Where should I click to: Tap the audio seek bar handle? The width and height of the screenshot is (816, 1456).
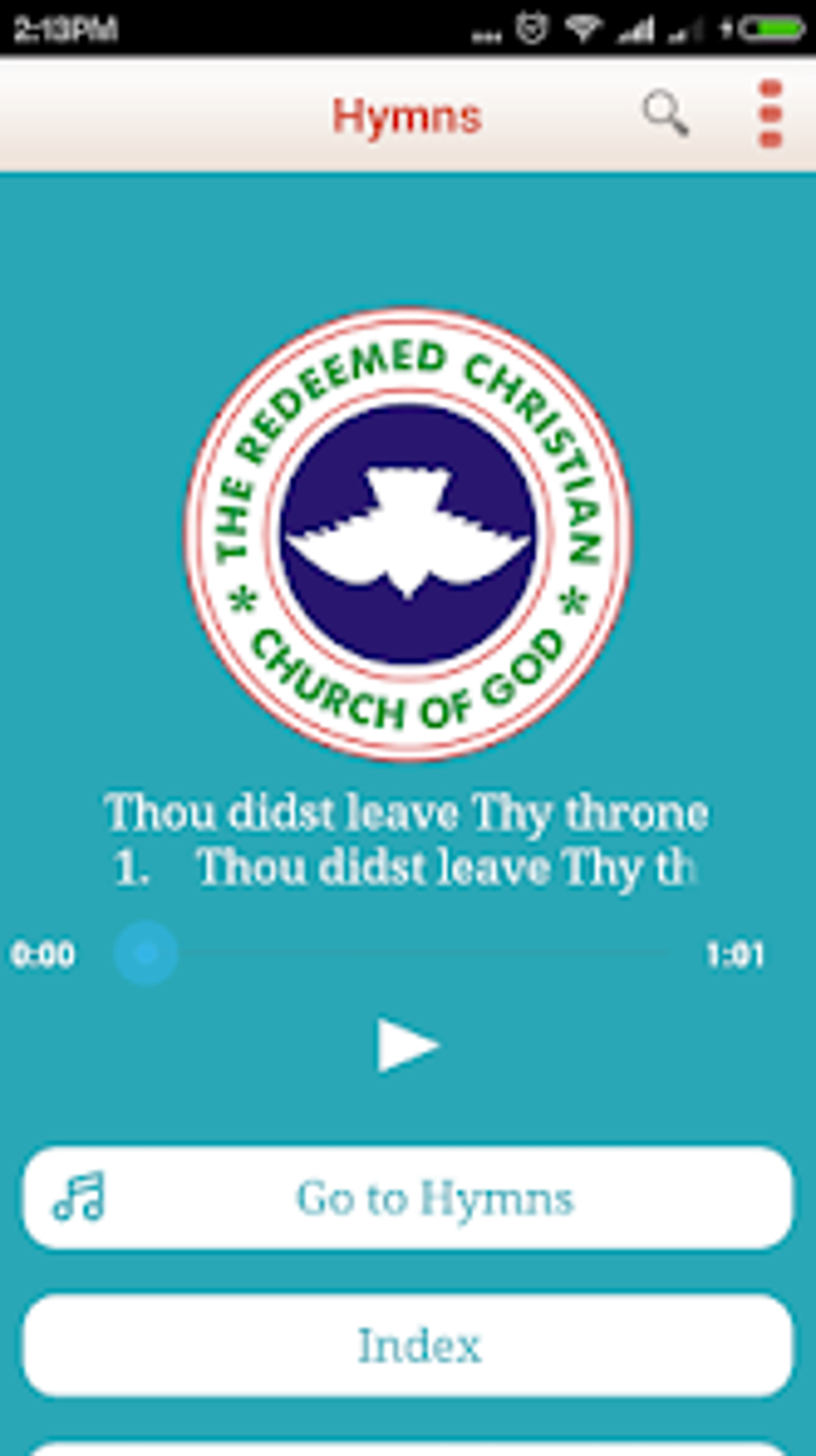(x=146, y=953)
